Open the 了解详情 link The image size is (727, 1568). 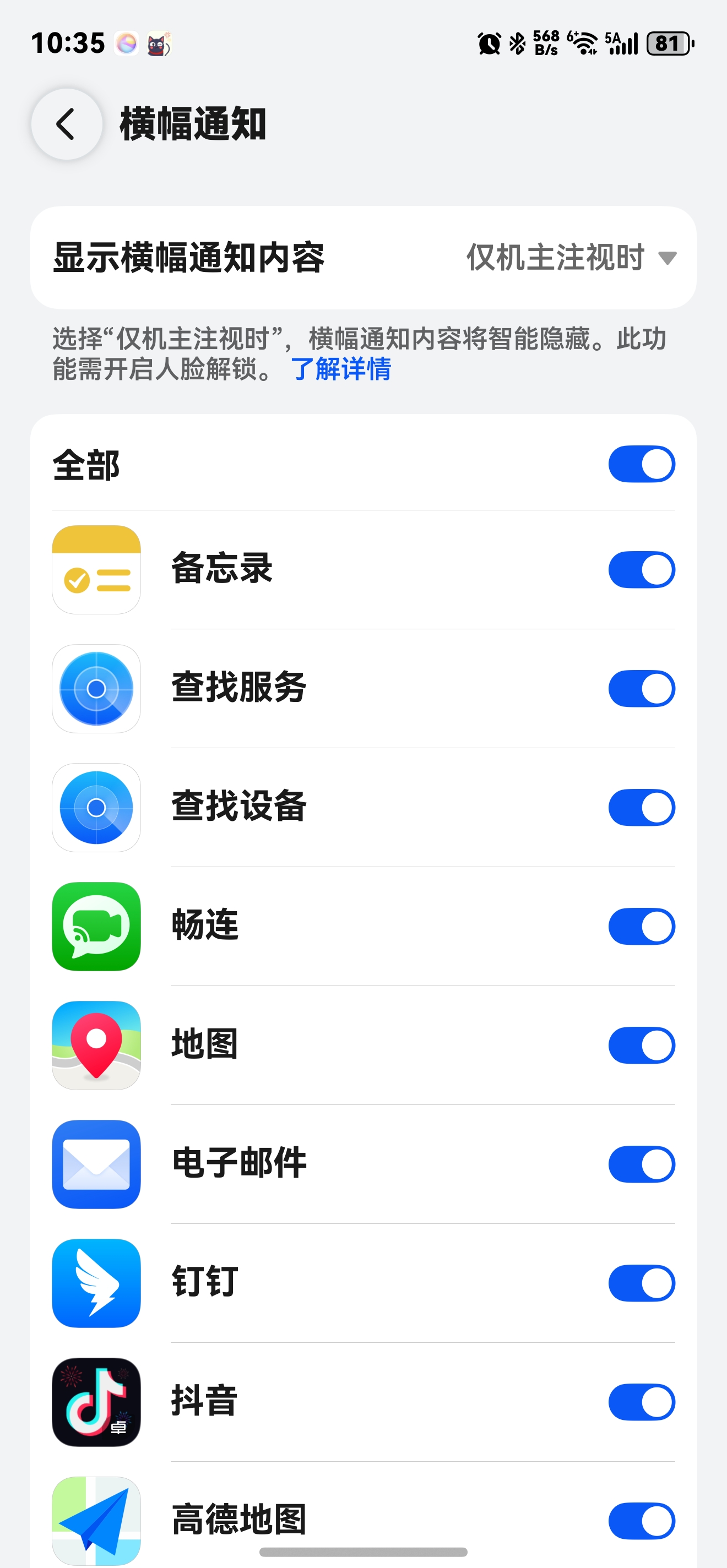point(341,369)
